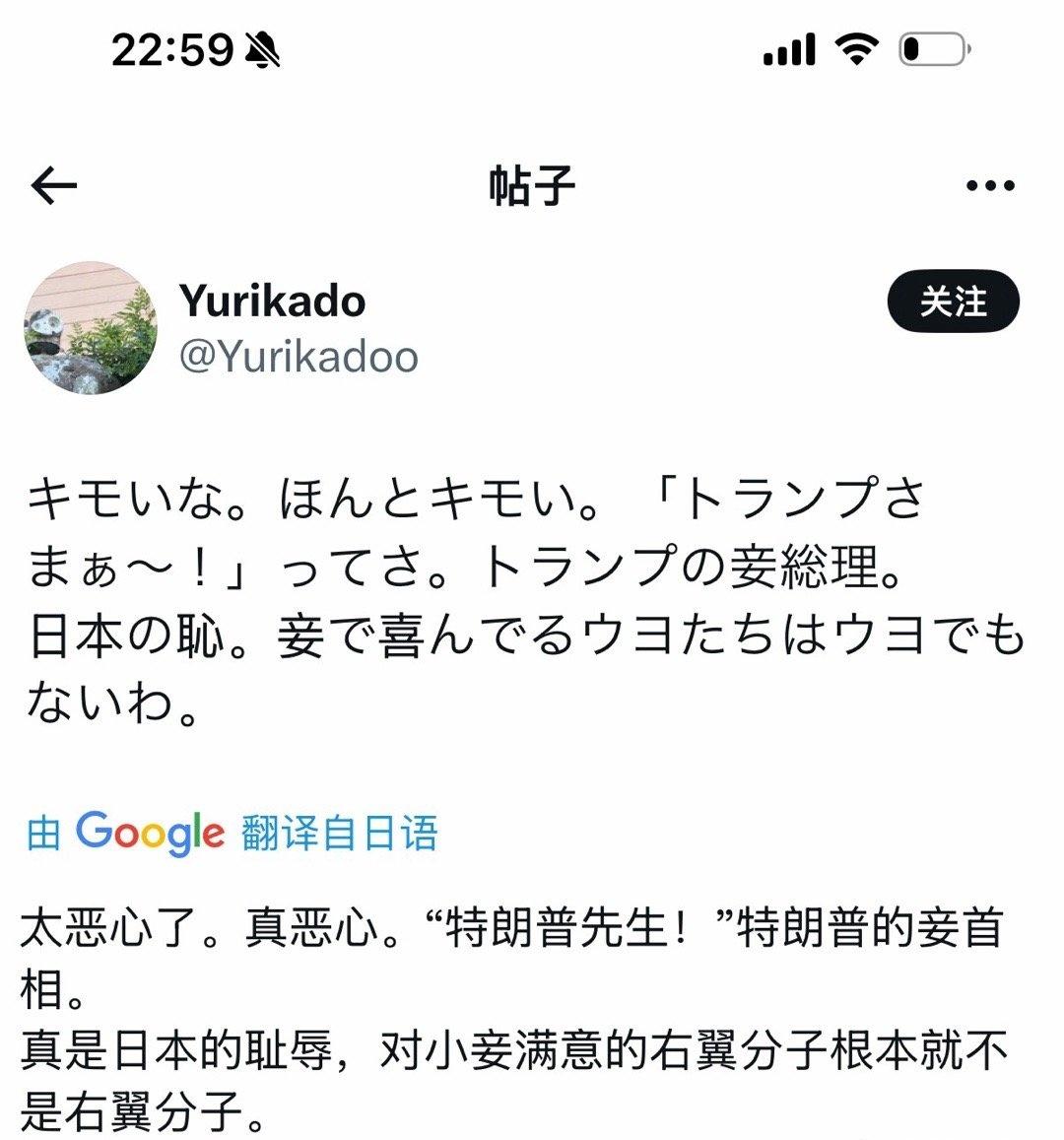Open the '翻译自日语' Google translation link

pyautogui.click(x=340, y=833)
